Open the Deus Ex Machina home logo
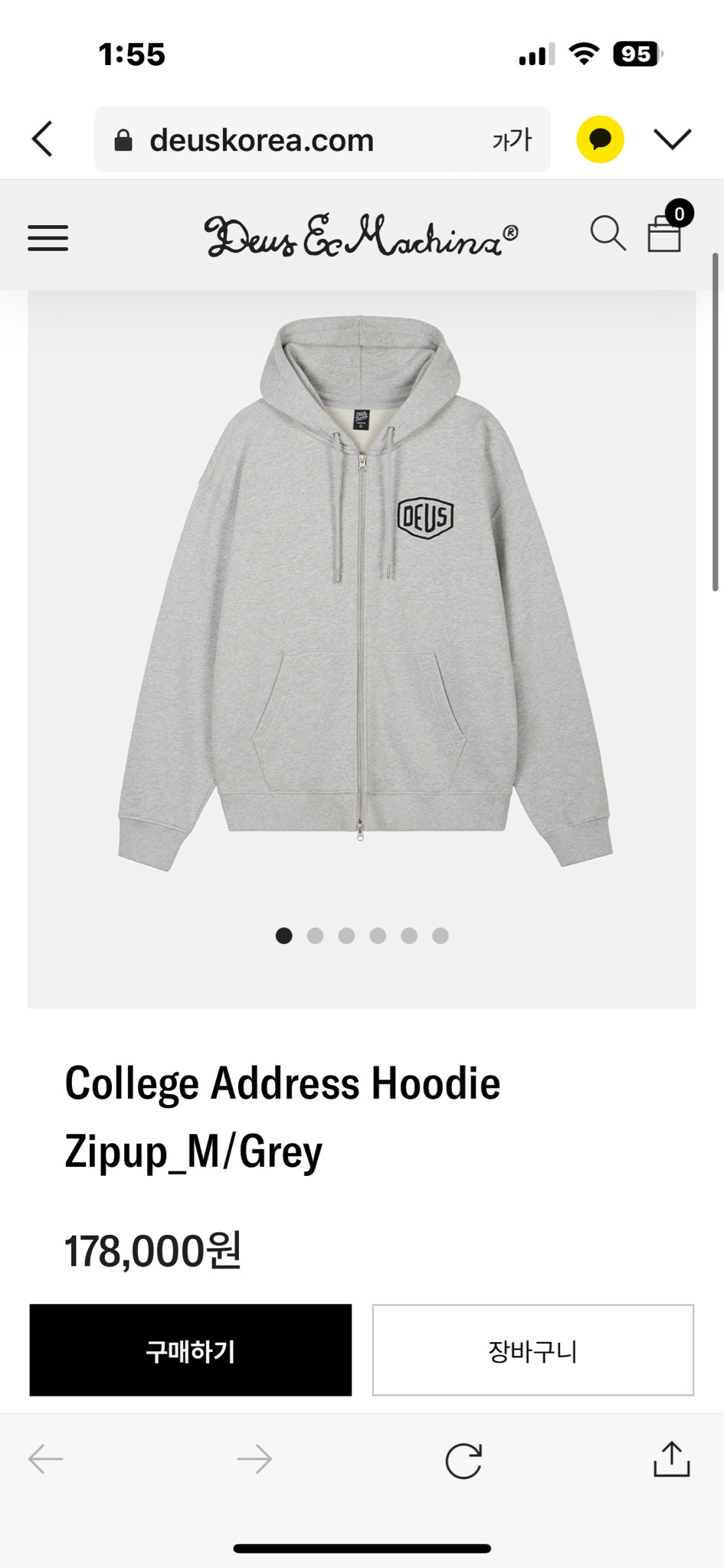Screen dimensions: 724x1568 [x=361, y=235]
